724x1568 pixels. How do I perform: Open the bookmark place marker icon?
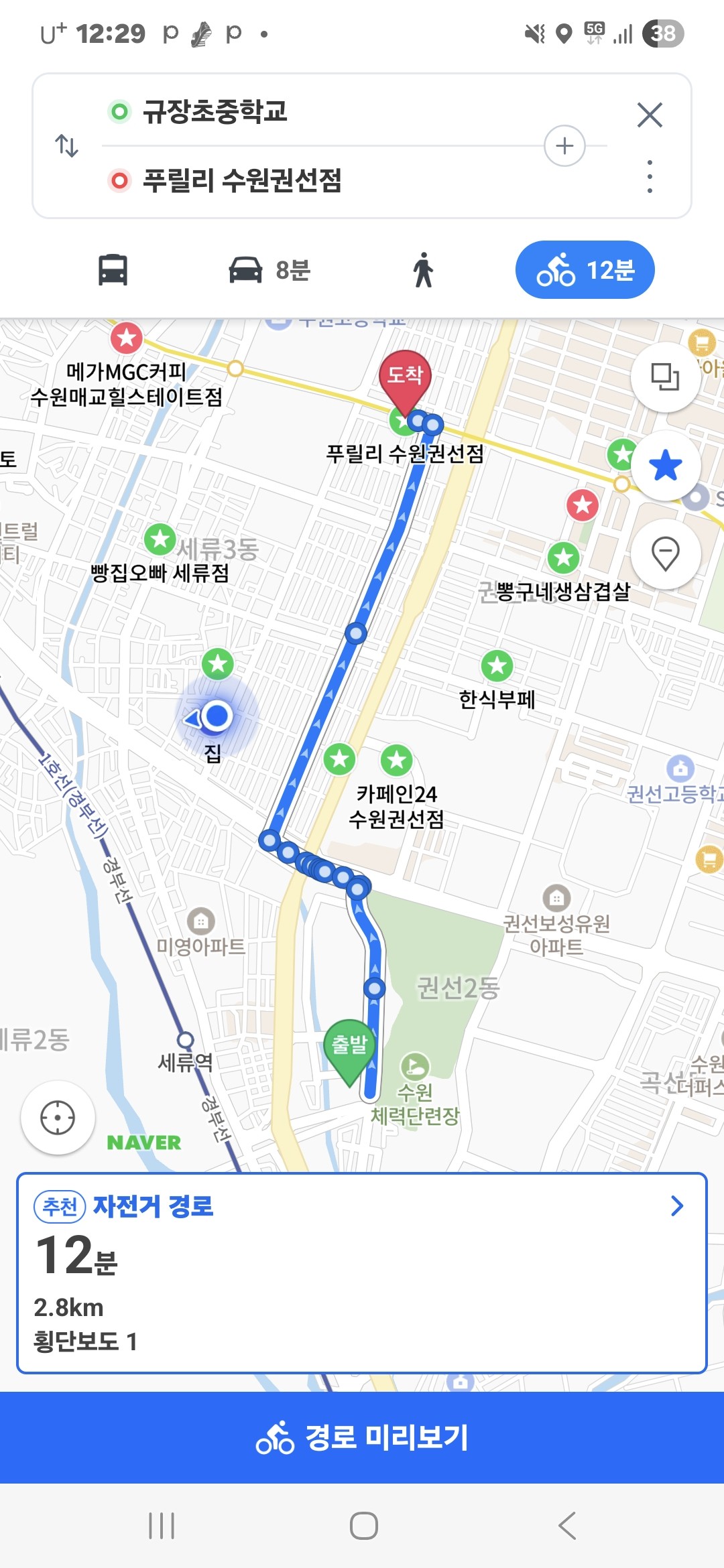[664, 554]
